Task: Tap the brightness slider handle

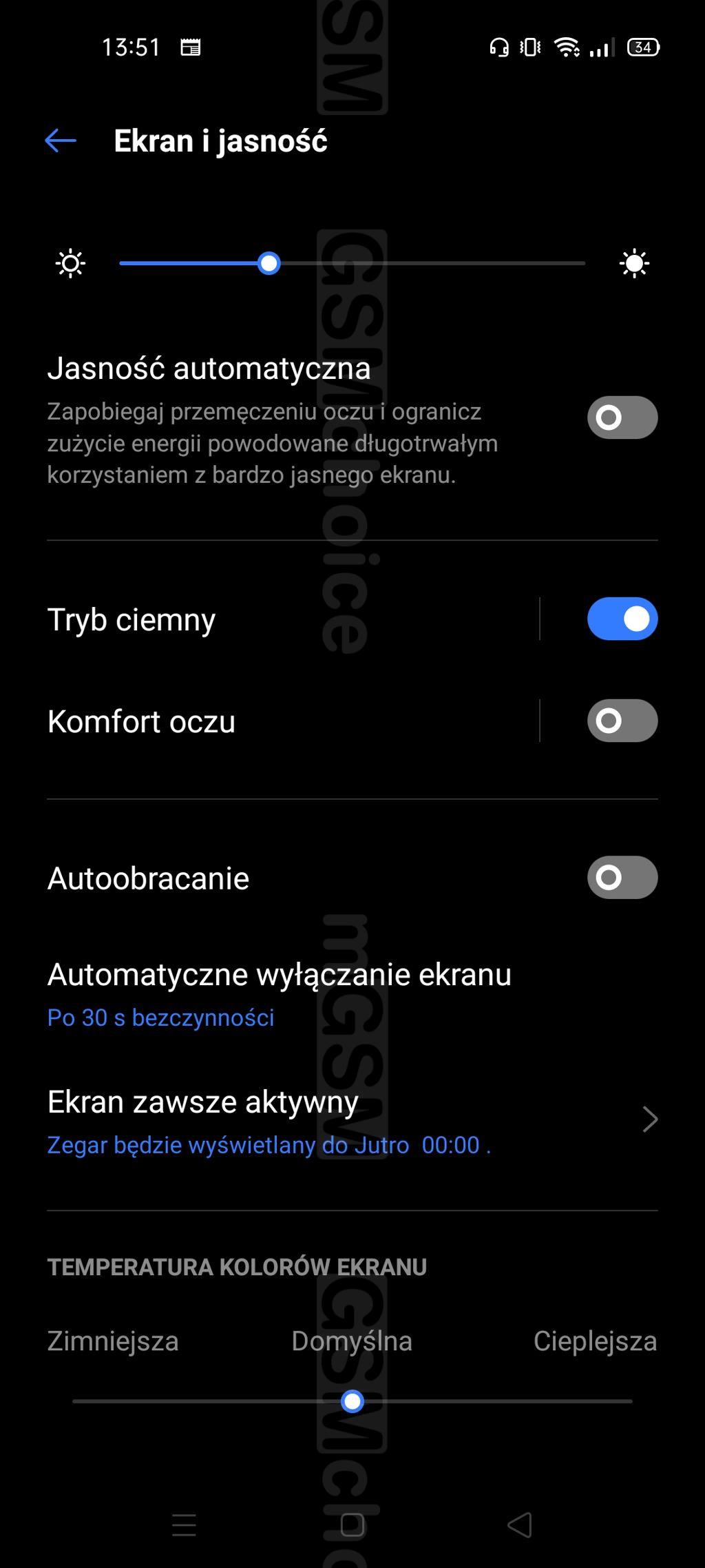Action: pyautogui.click(x=269, y=263)
